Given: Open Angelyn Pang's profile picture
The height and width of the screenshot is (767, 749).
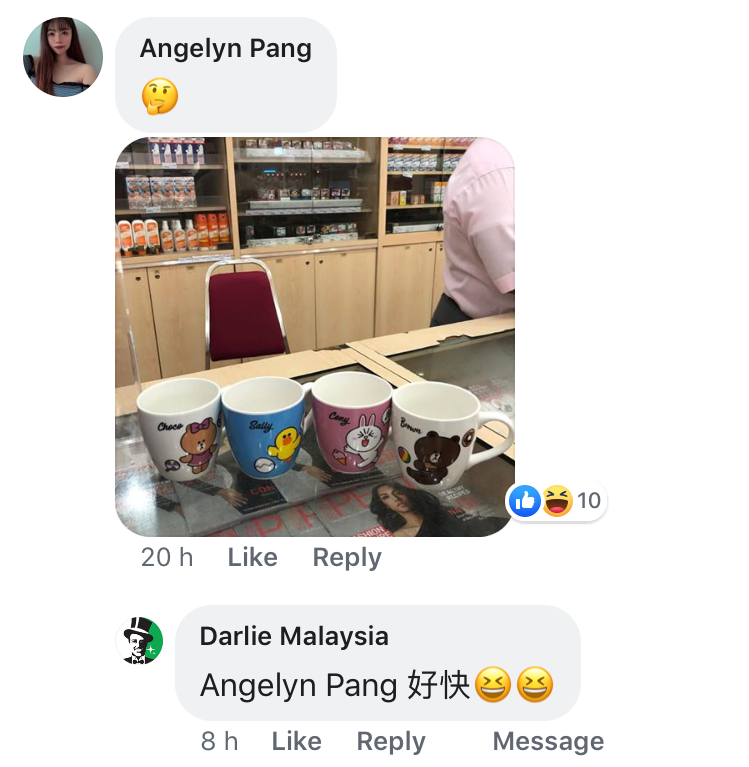Looking at the screenshot, I should coord(63,57).
